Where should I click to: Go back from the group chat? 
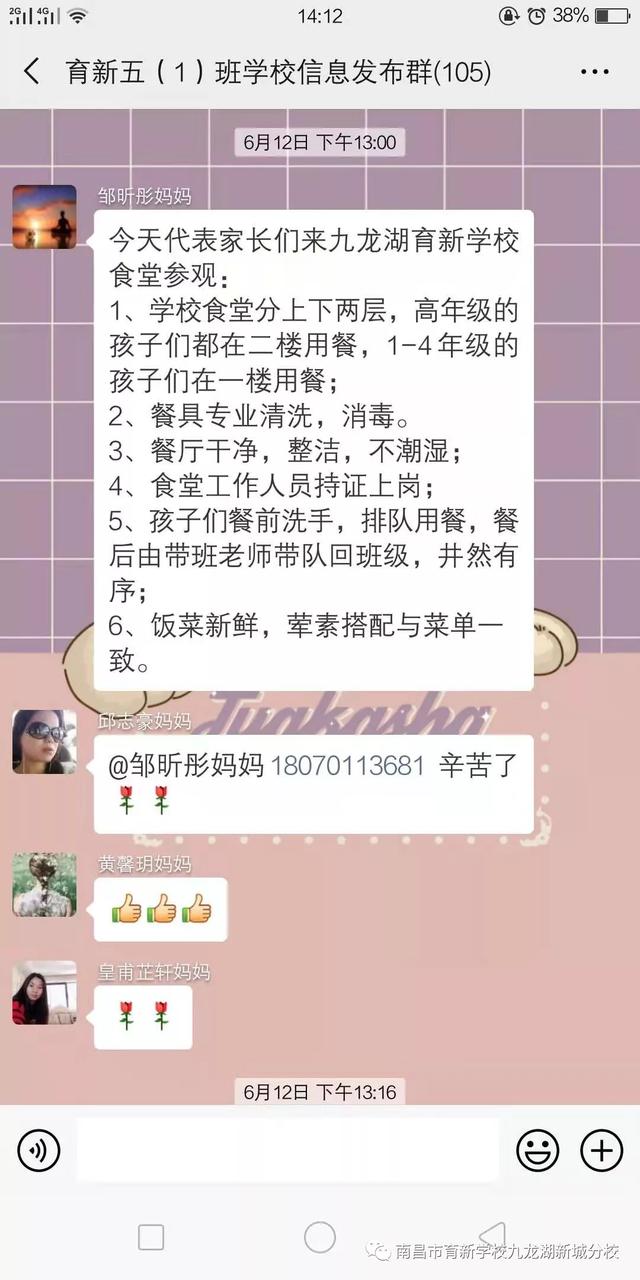pos(32,72)
